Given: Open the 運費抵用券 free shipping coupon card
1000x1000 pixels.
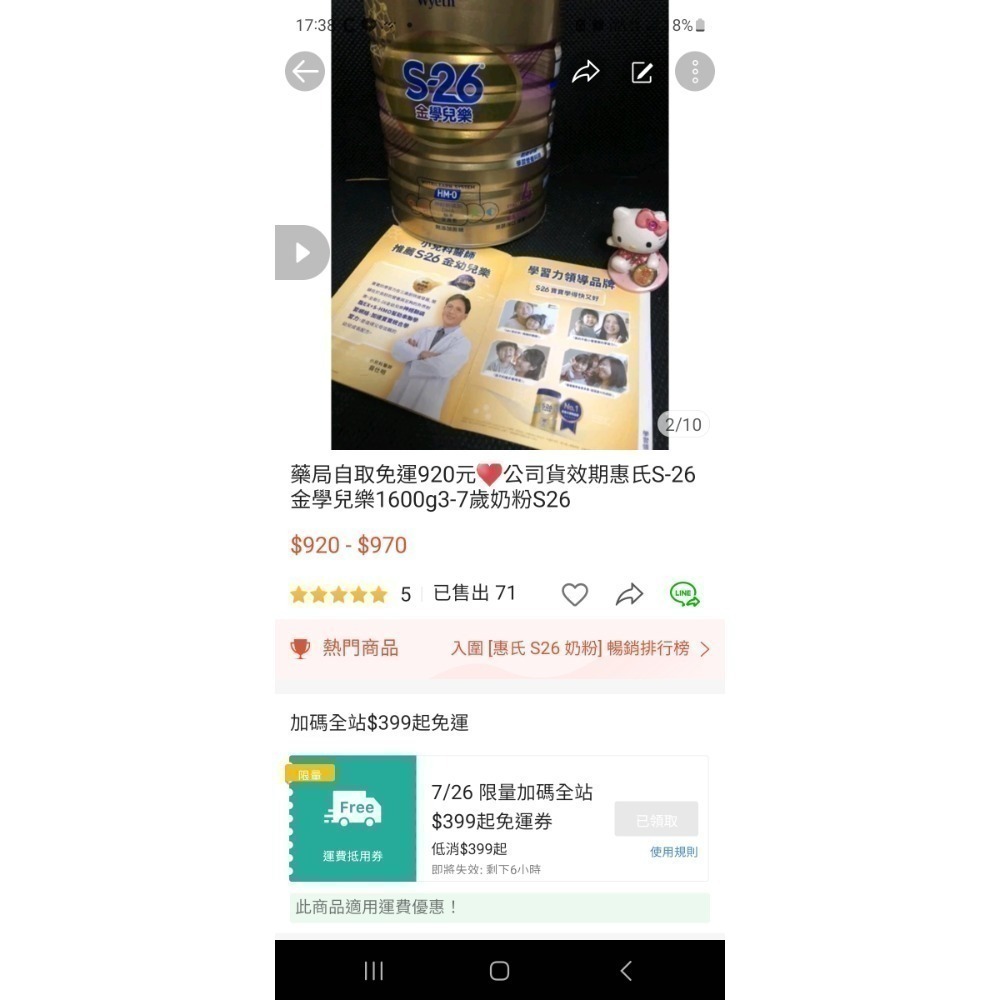Looking at the screenshot, I should coord(353,819).
